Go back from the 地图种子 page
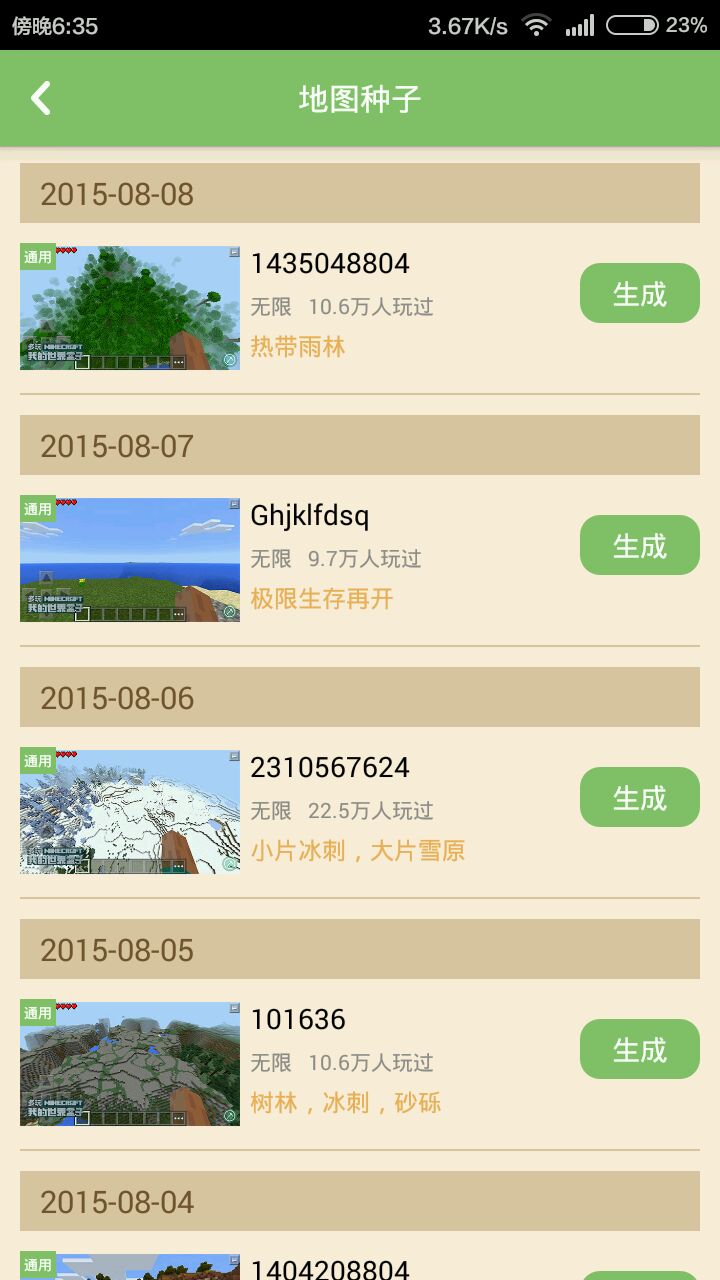 tap(41, 98)
